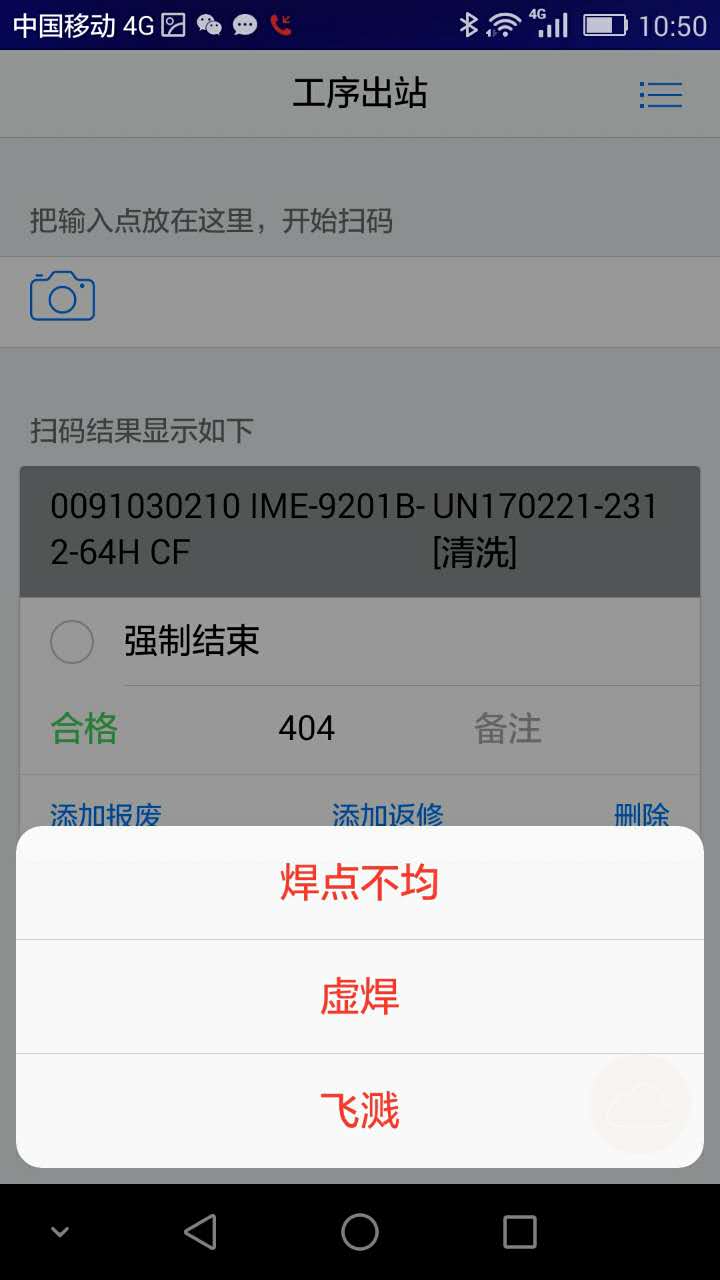Choose 虚焊 from the action sheet

coord(360,997)
